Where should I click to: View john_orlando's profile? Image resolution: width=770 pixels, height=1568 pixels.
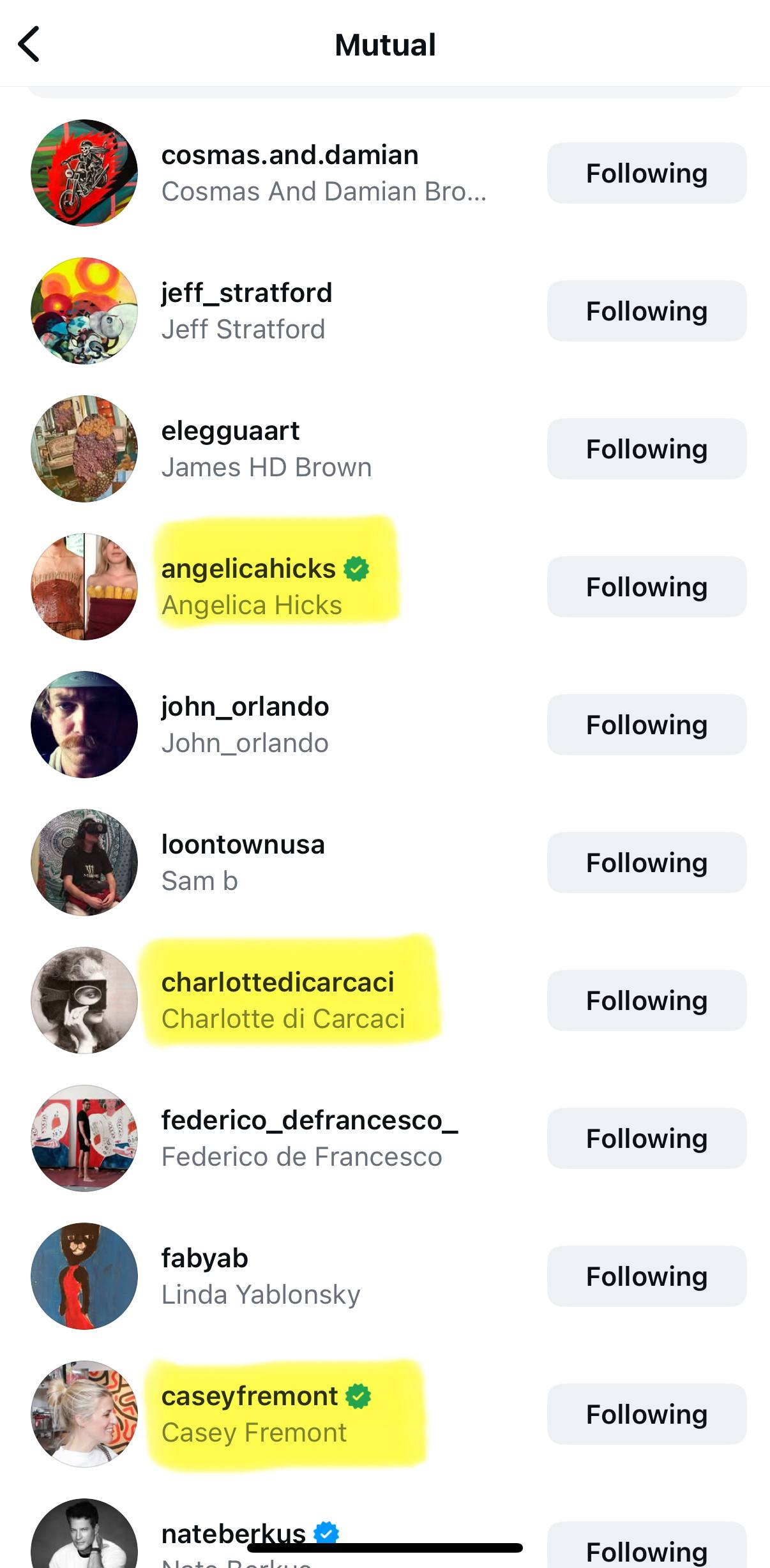pyautogui.click(x=245, y=707)
